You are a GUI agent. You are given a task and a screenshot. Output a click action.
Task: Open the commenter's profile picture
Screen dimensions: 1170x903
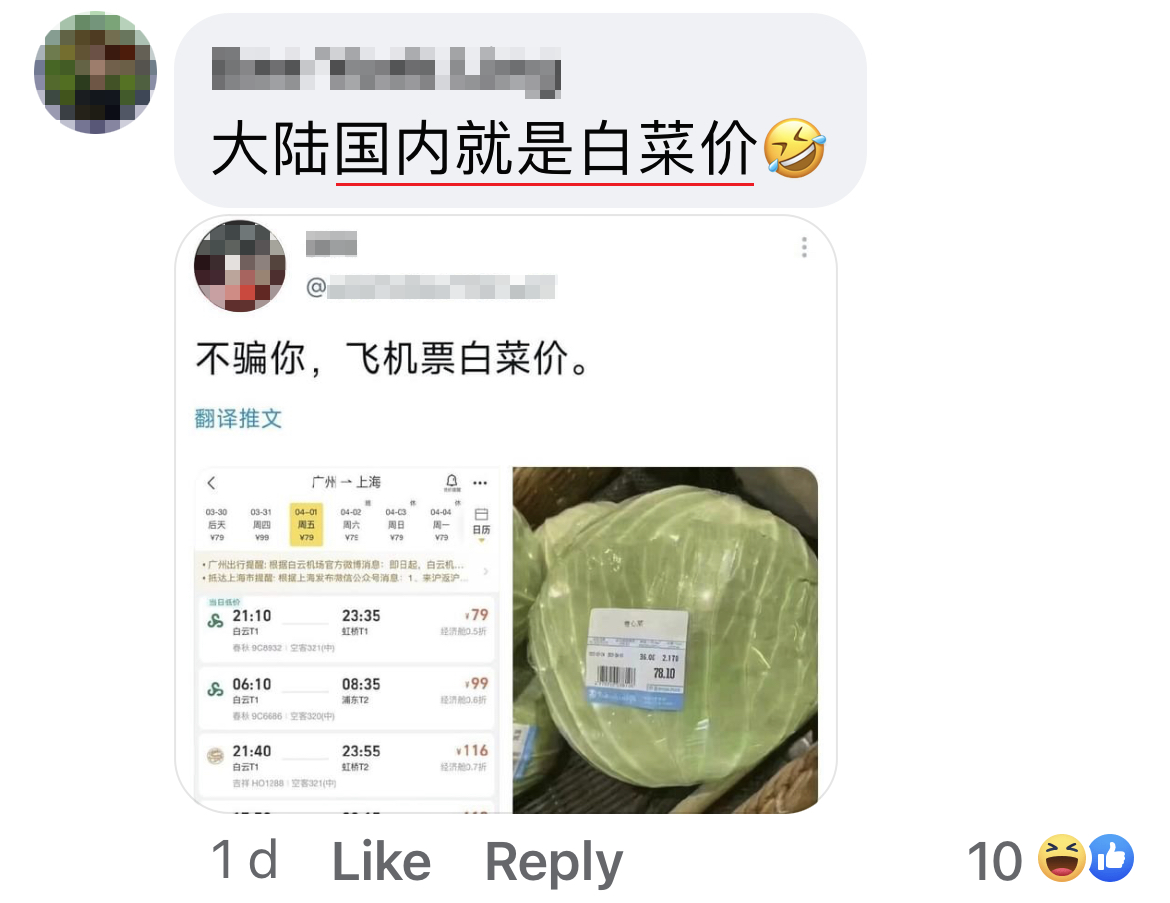96,72
